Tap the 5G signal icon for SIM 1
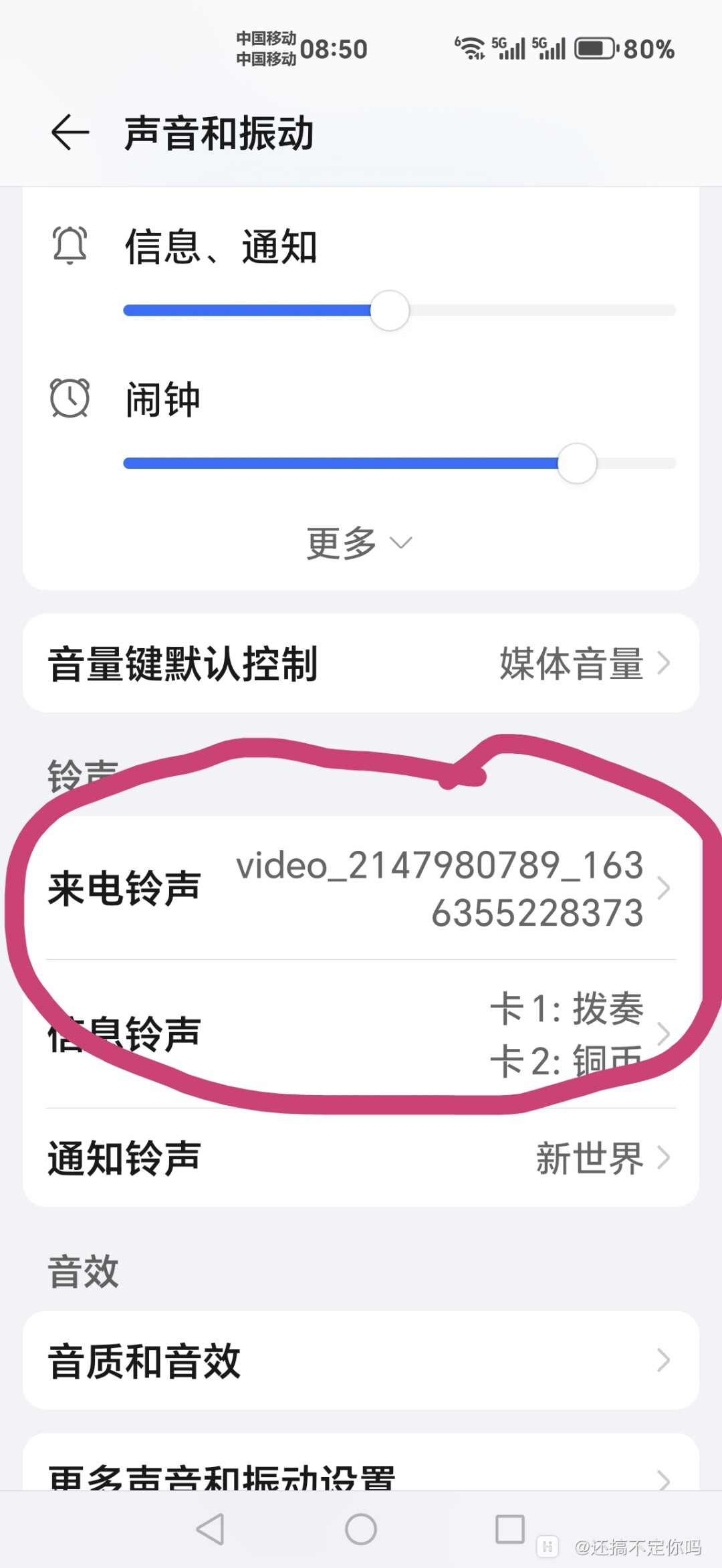This screenshot has width=722, height=1568. [508, 48]
